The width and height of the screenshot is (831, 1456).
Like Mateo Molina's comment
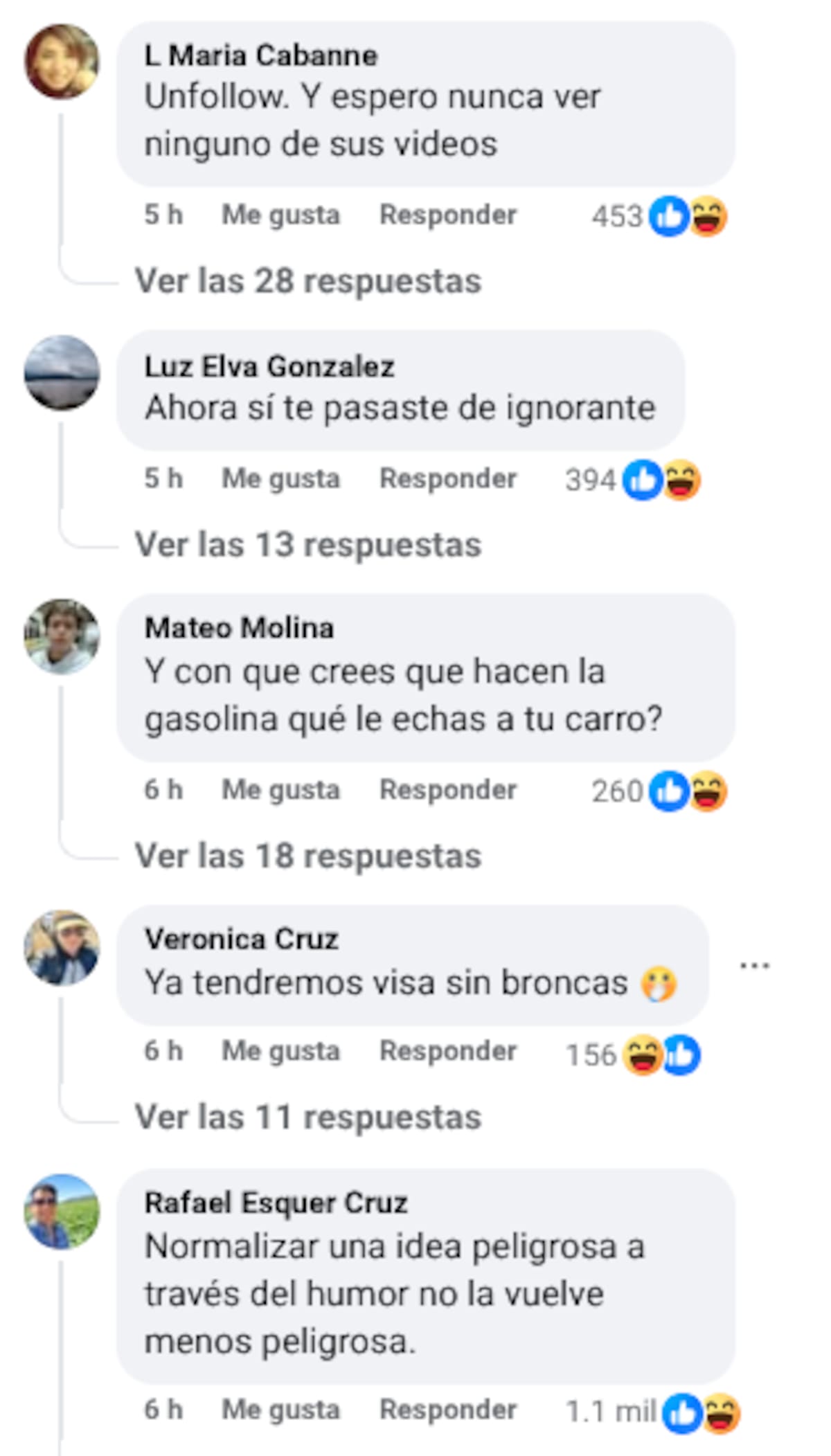[x=280, y=789]
